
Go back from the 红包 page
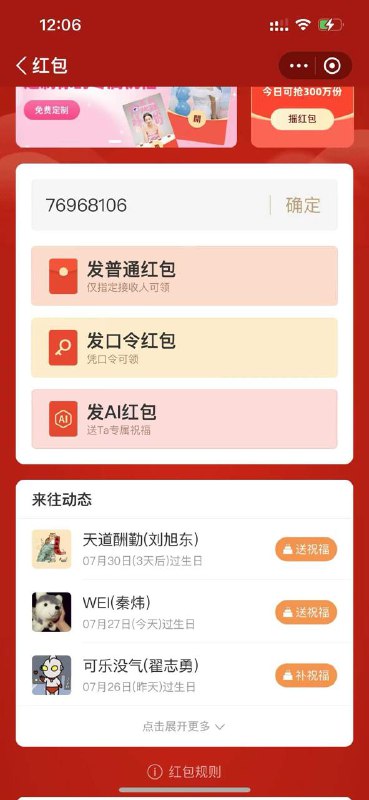click(21, 66)
